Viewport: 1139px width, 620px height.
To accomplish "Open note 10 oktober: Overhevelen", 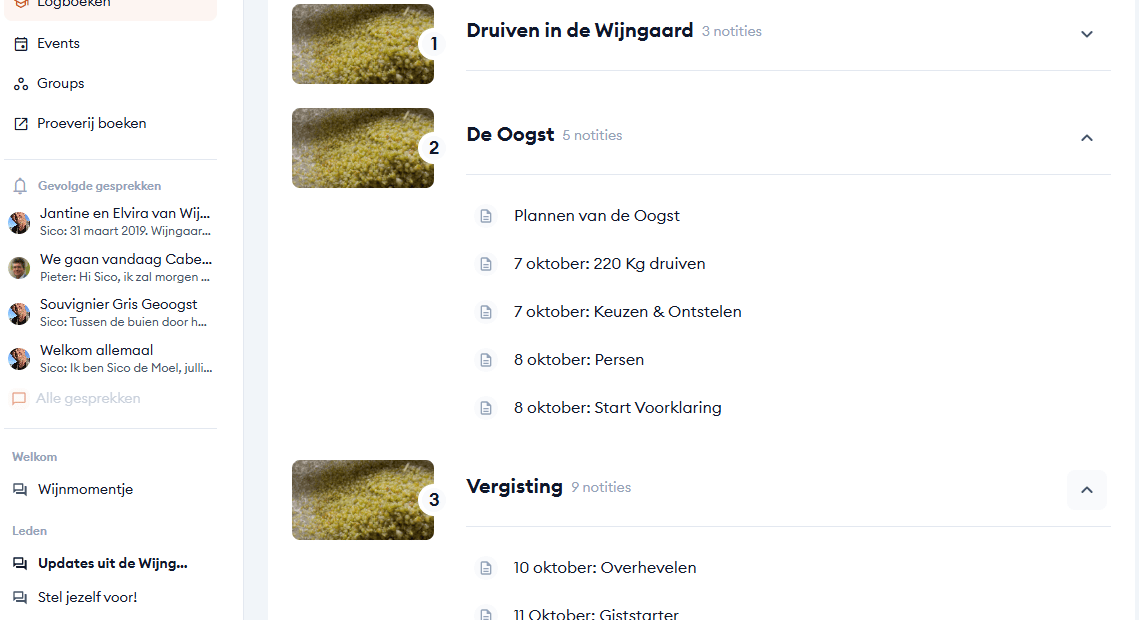I will [x=604, y=568].
